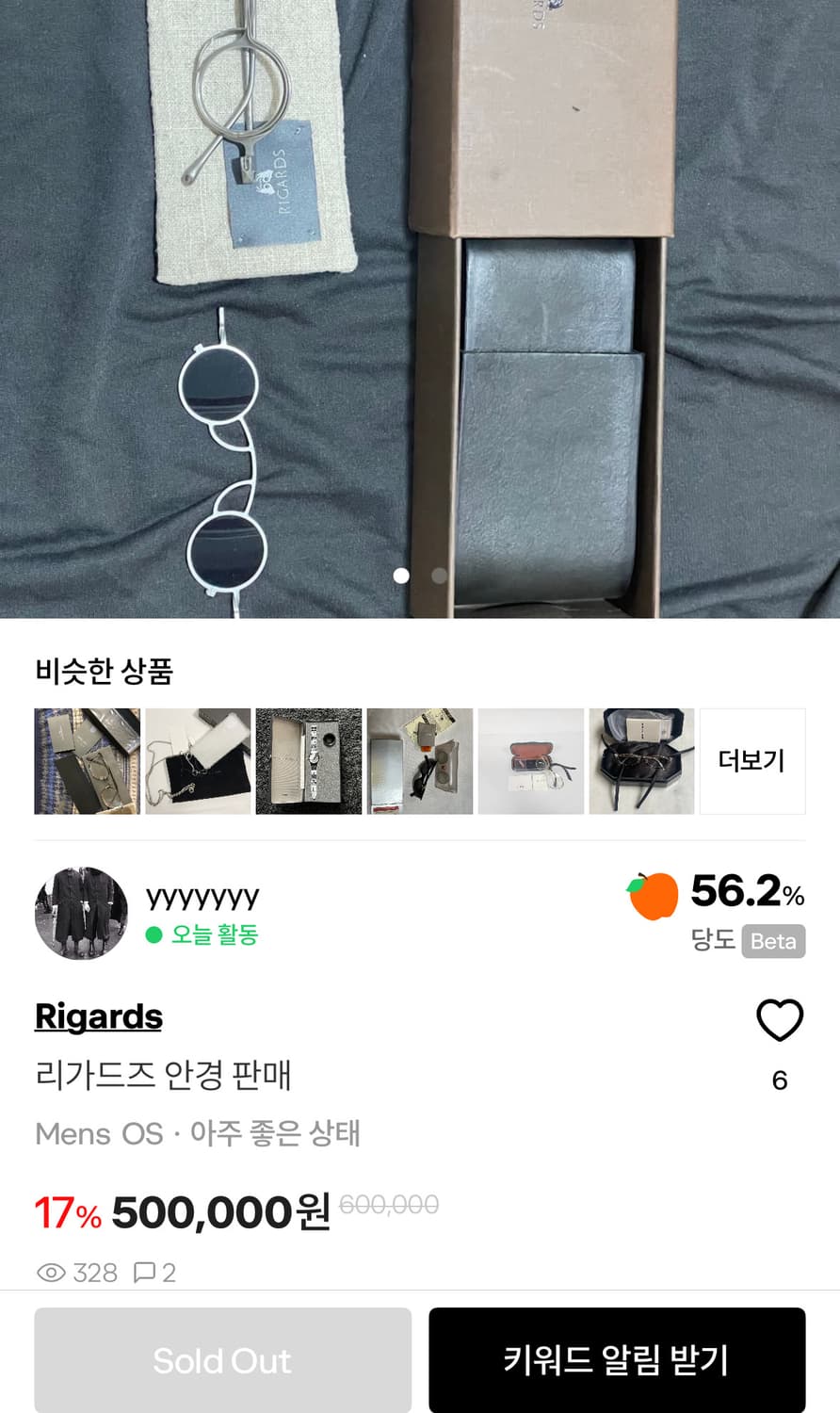The width and height of the screenshot is (840, 1413).
Task: Tap the 리가드즈 안경 판매 product title
Action: coord(163,1075)
